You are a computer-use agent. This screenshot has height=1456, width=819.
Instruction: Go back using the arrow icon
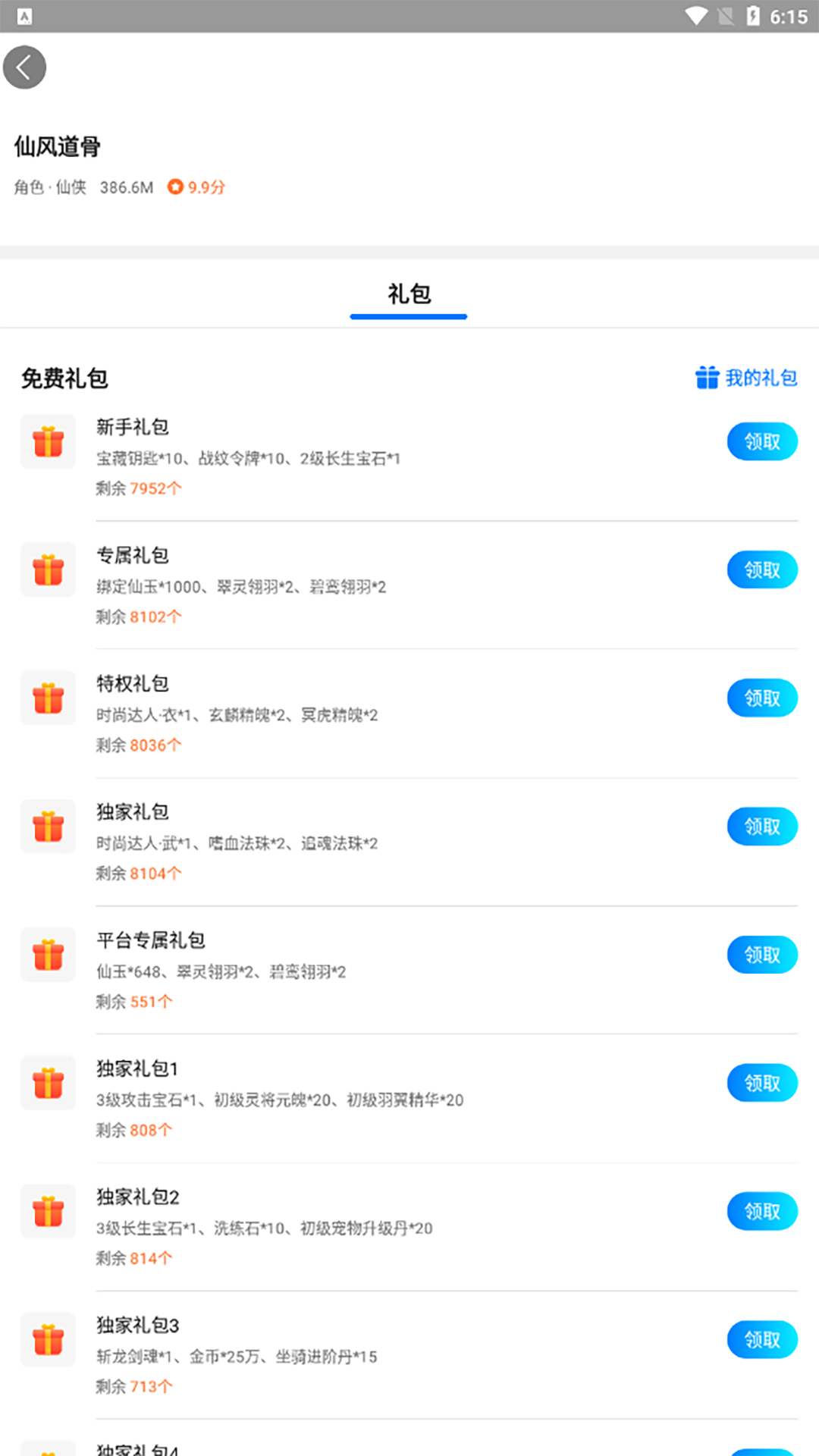point(24,67)
